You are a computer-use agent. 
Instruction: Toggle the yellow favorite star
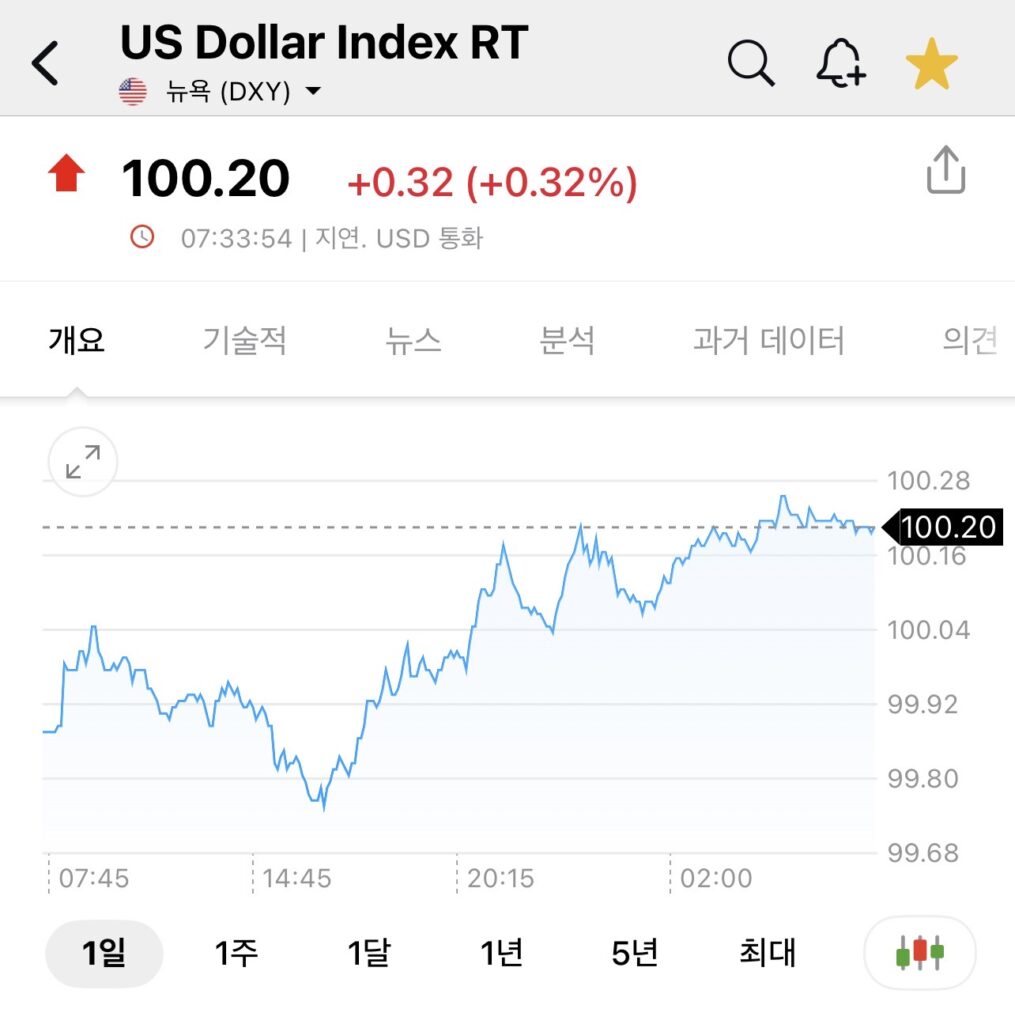coord(931,64)
